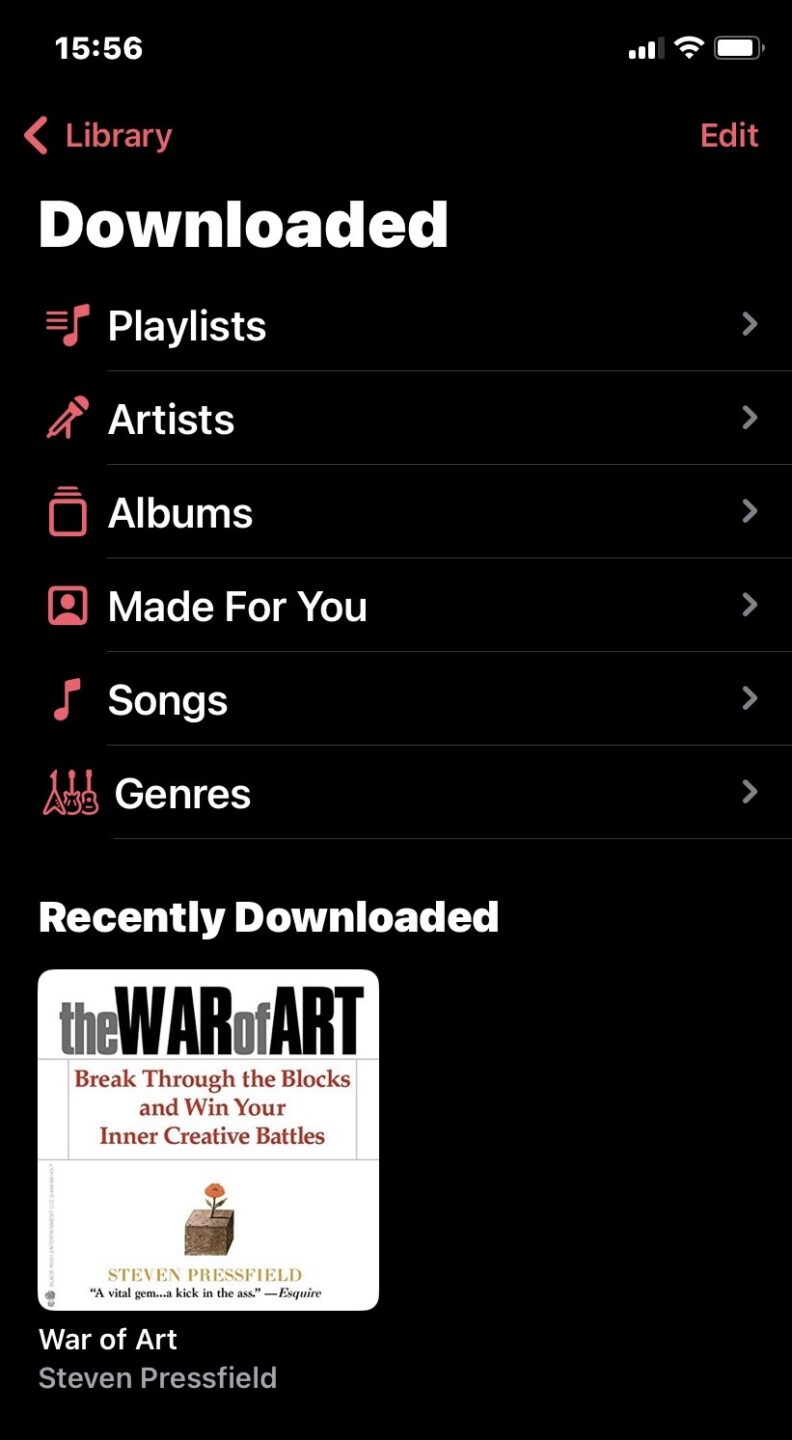The width and height of the screenshot is (792, 1440).
Task: Expand the Playlists row chevron
Action: coord(749,324)
